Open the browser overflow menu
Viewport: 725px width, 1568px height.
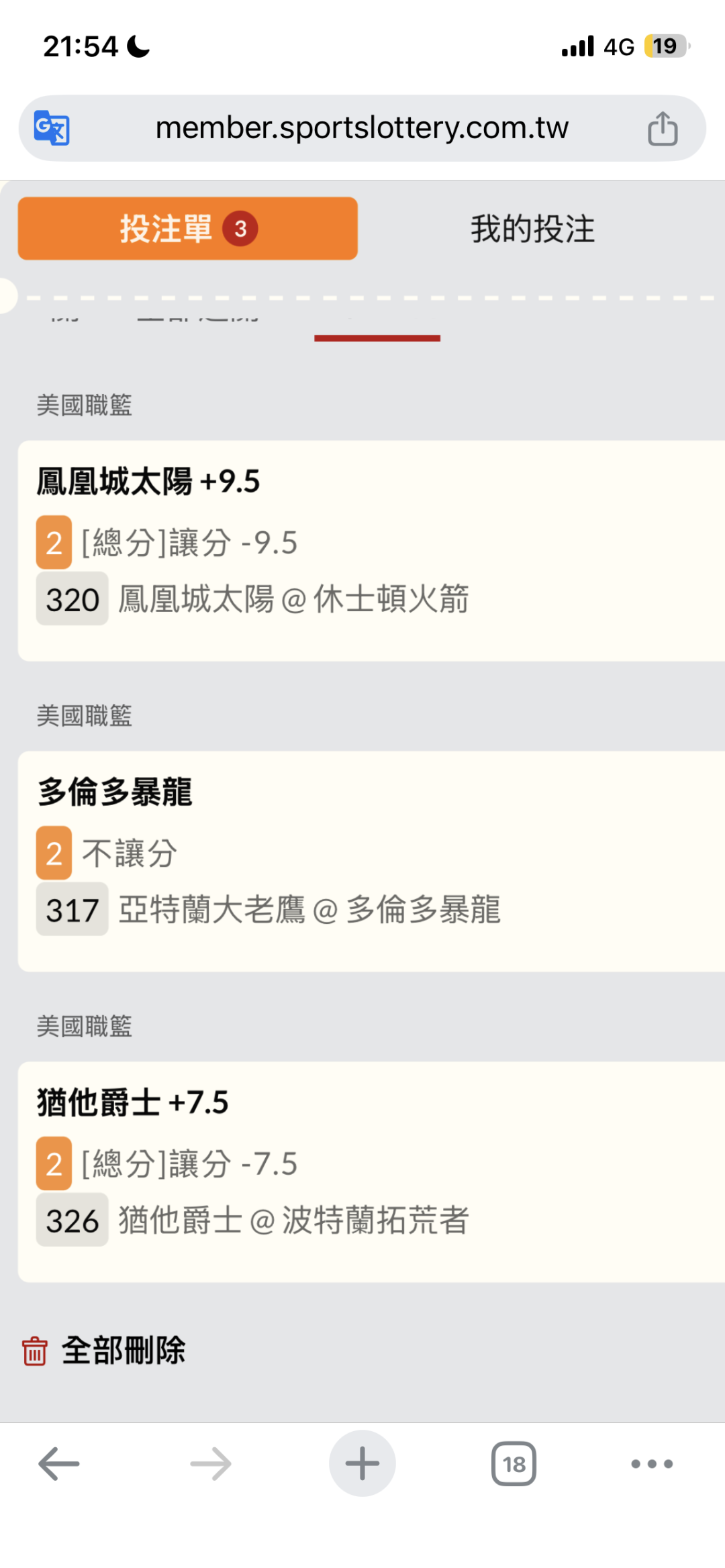[651, 1463]
